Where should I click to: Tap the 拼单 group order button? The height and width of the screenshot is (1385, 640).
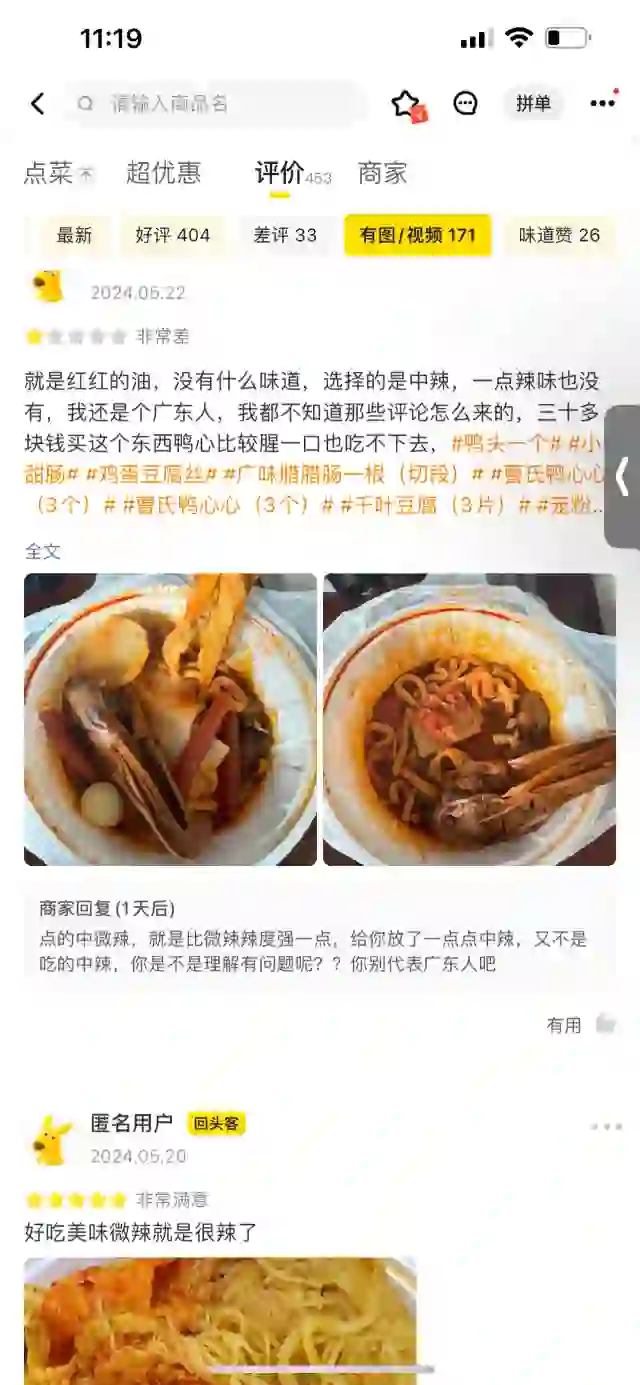[x=533, y=104]
